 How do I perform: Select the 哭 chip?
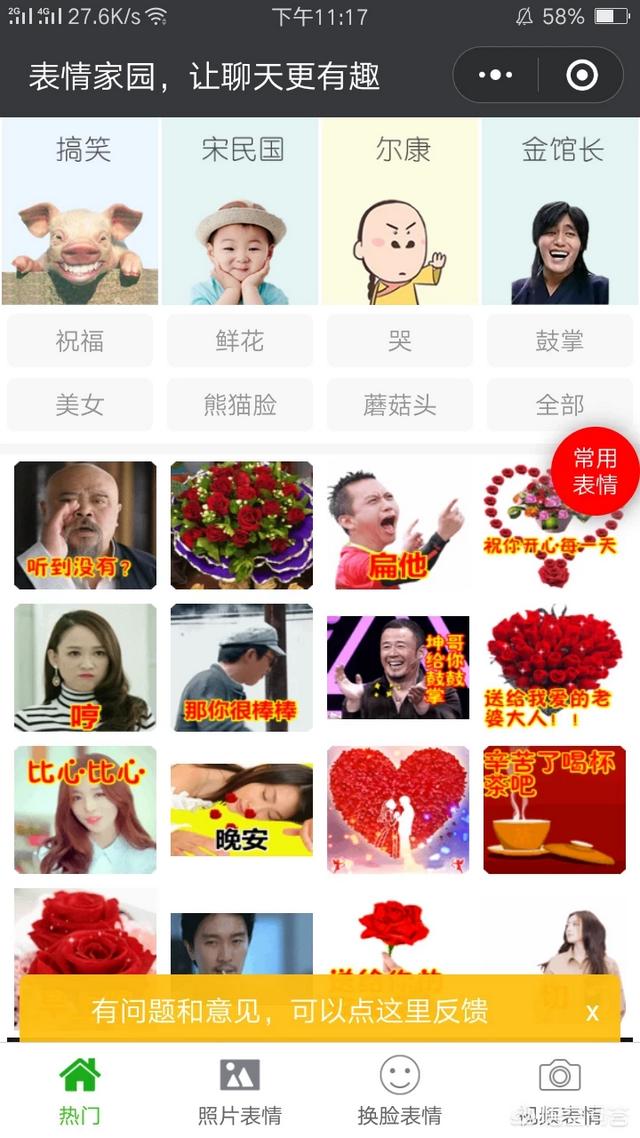pyautogui.click(x=400, y=340)
